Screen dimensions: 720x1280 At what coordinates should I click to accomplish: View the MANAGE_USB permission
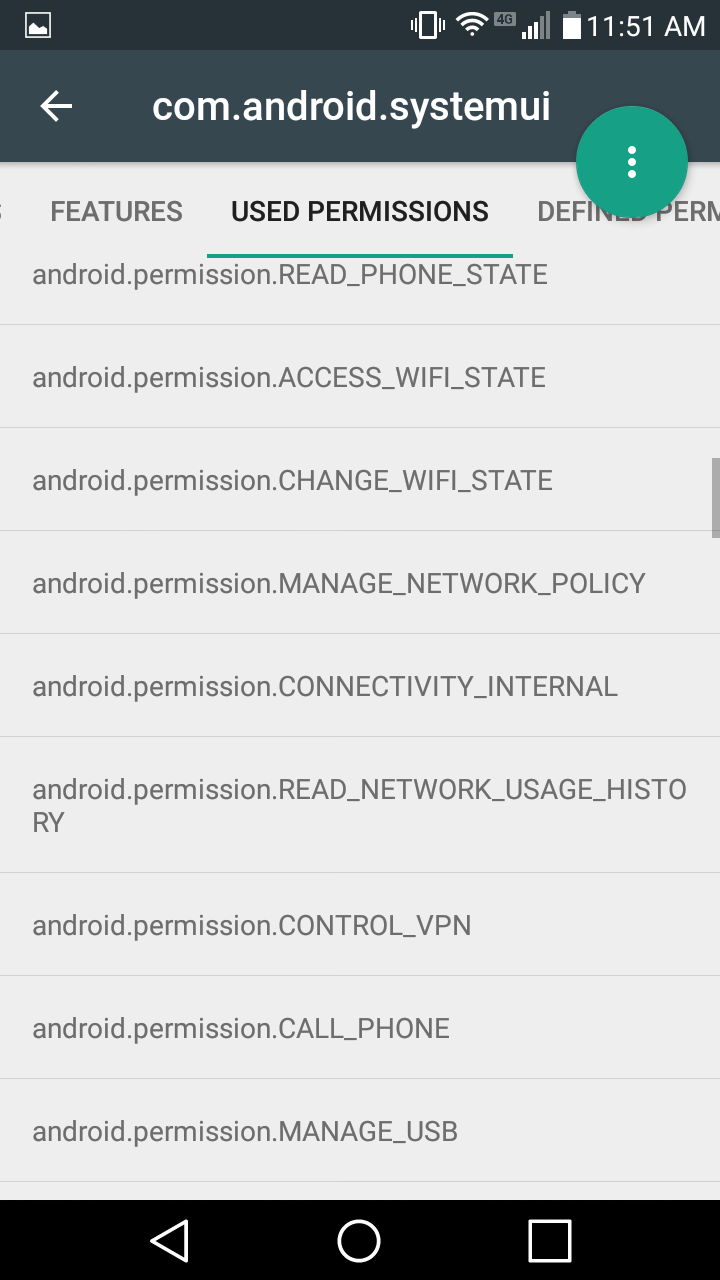360,1131
